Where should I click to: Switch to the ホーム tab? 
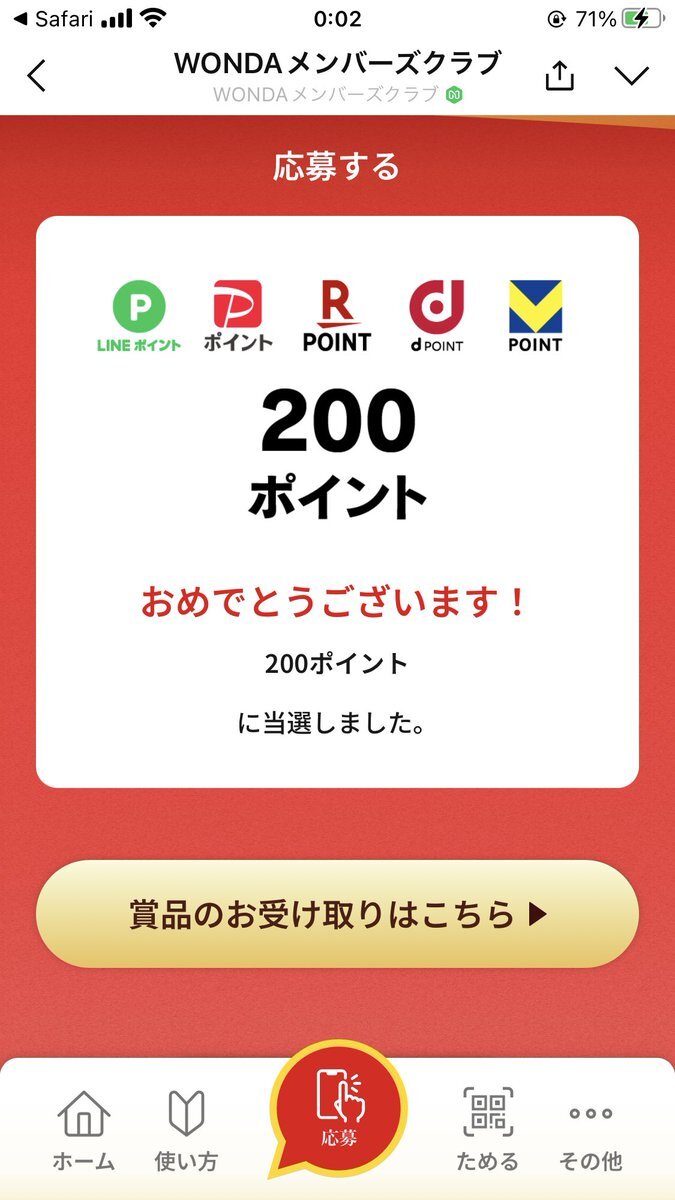[84, 1130]
